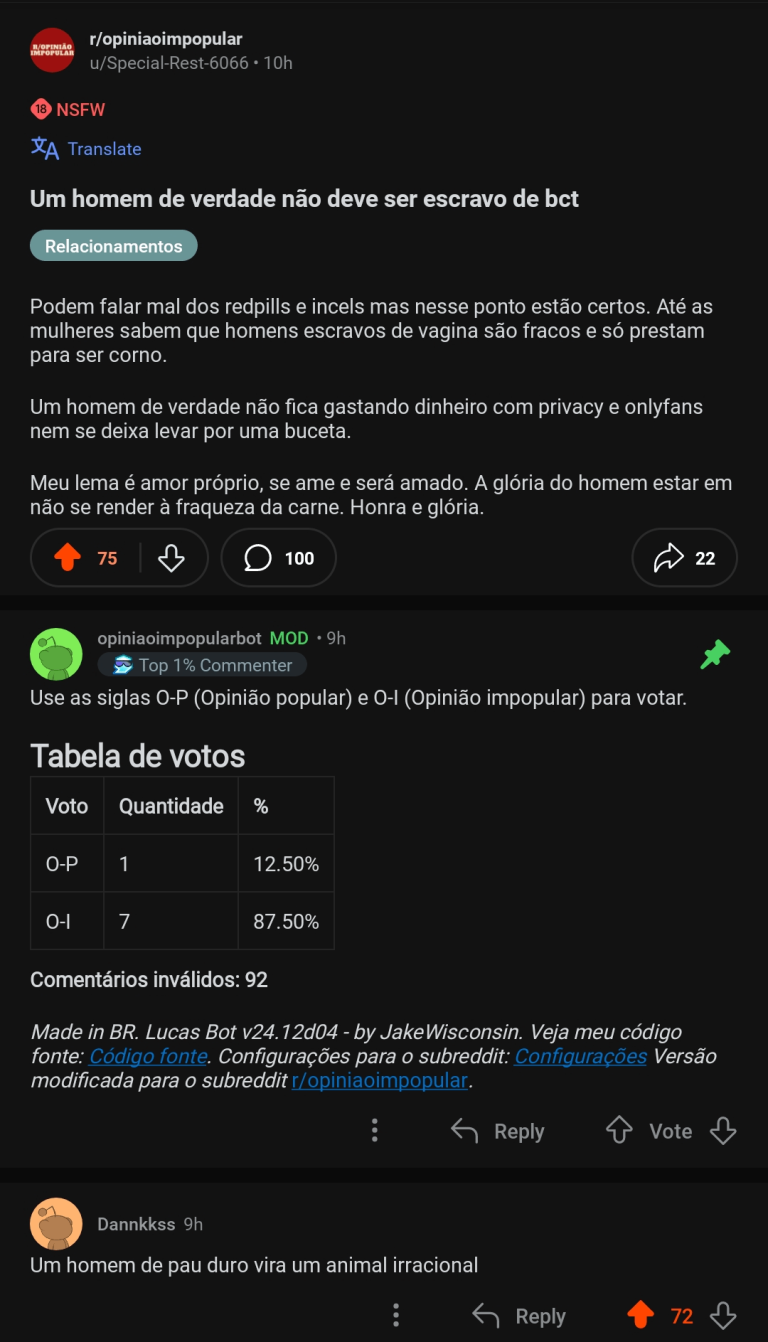768x1342 pixels.
Task: Reply to Dannkkss's comment
Action: 519,1316
